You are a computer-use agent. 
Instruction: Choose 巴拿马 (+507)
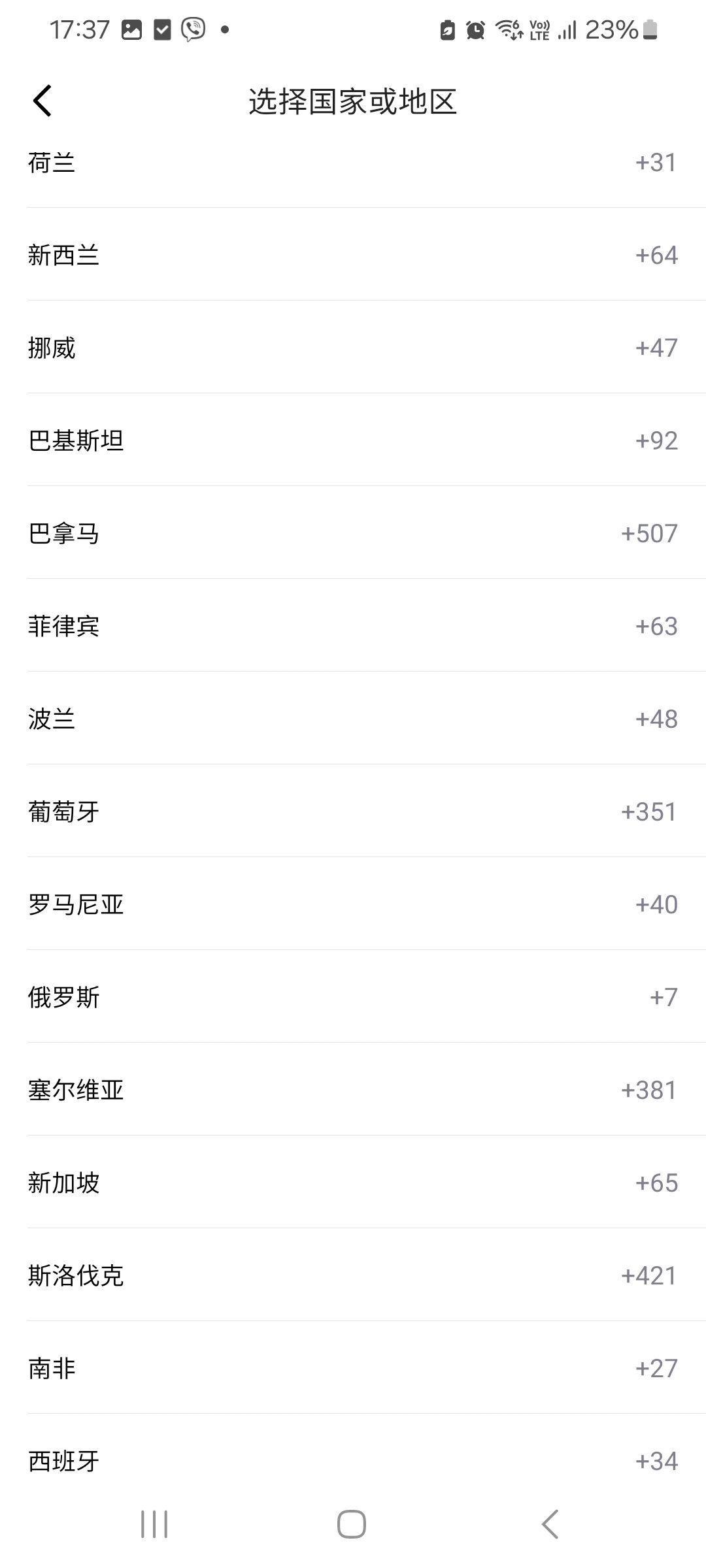tap(353, 533)
